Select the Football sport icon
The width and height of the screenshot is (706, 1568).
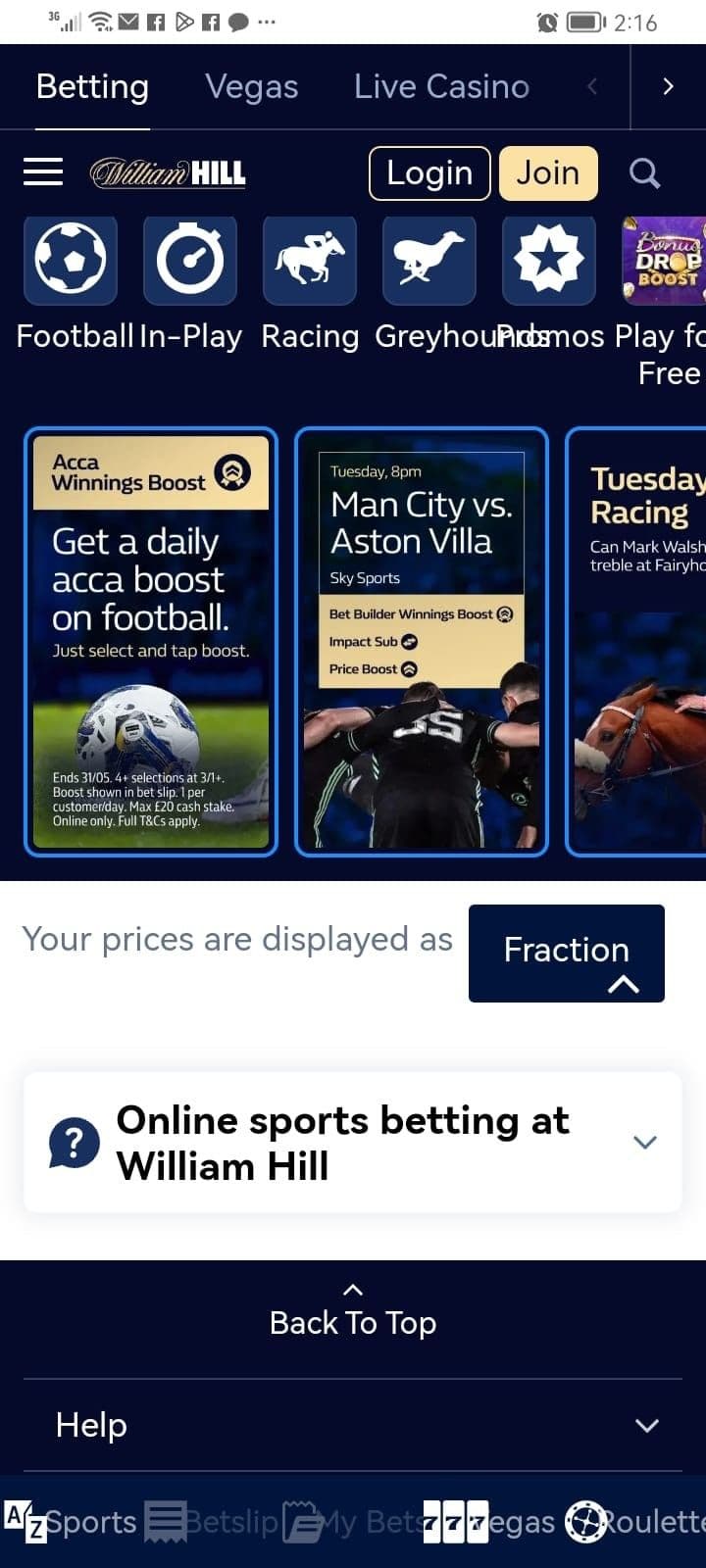[70, 260]
